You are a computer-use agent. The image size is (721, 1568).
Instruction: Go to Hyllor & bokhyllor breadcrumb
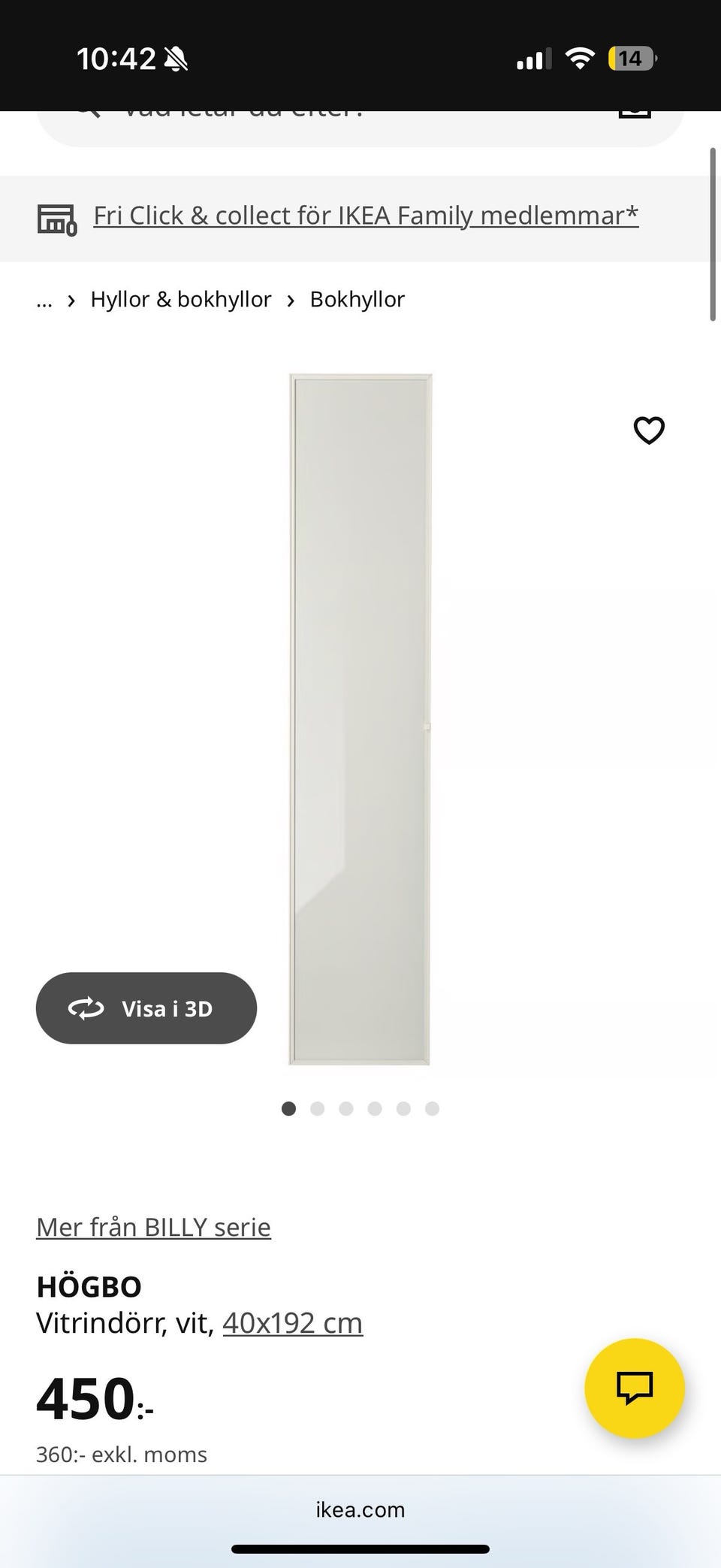click(180, 299)
